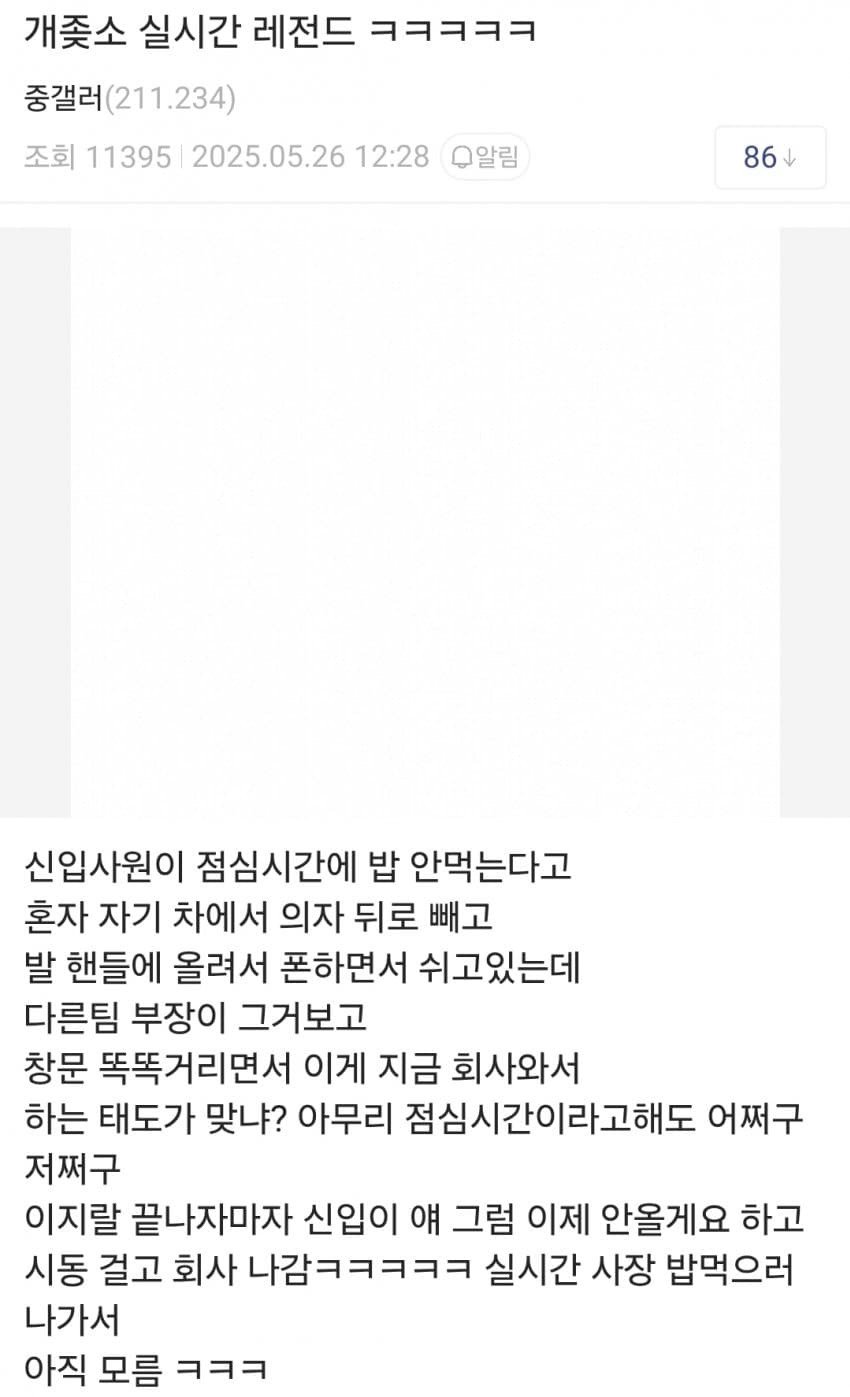This screenshot has width=850, height=1397.
Task: Click the down arrow next to 86
Action: pyautogui.click(x=789, y=157)
